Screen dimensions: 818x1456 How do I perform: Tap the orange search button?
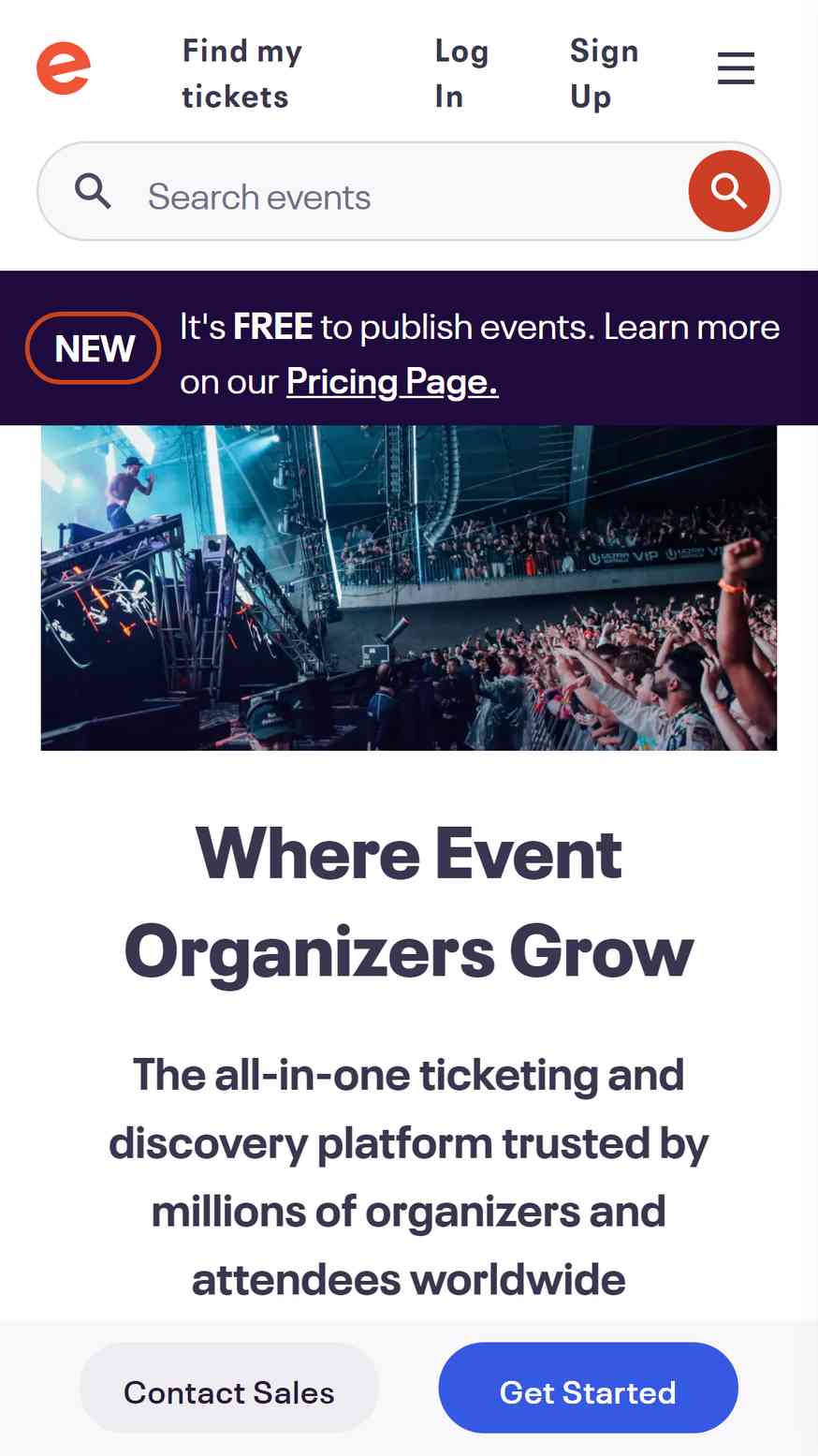(729, 191)
